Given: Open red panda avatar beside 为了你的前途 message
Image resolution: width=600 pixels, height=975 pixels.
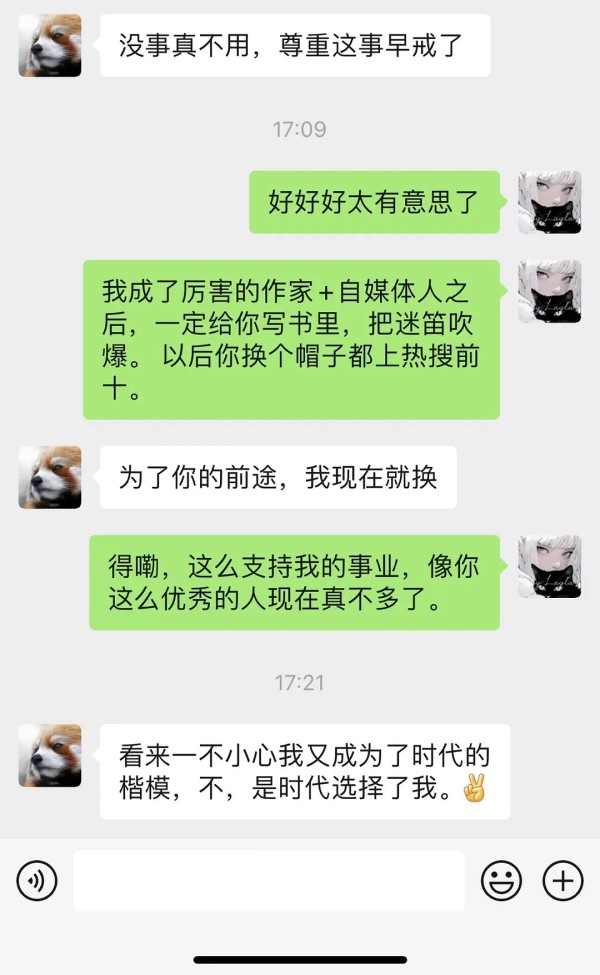Looking at the screenshot, I should coord(50,477).
